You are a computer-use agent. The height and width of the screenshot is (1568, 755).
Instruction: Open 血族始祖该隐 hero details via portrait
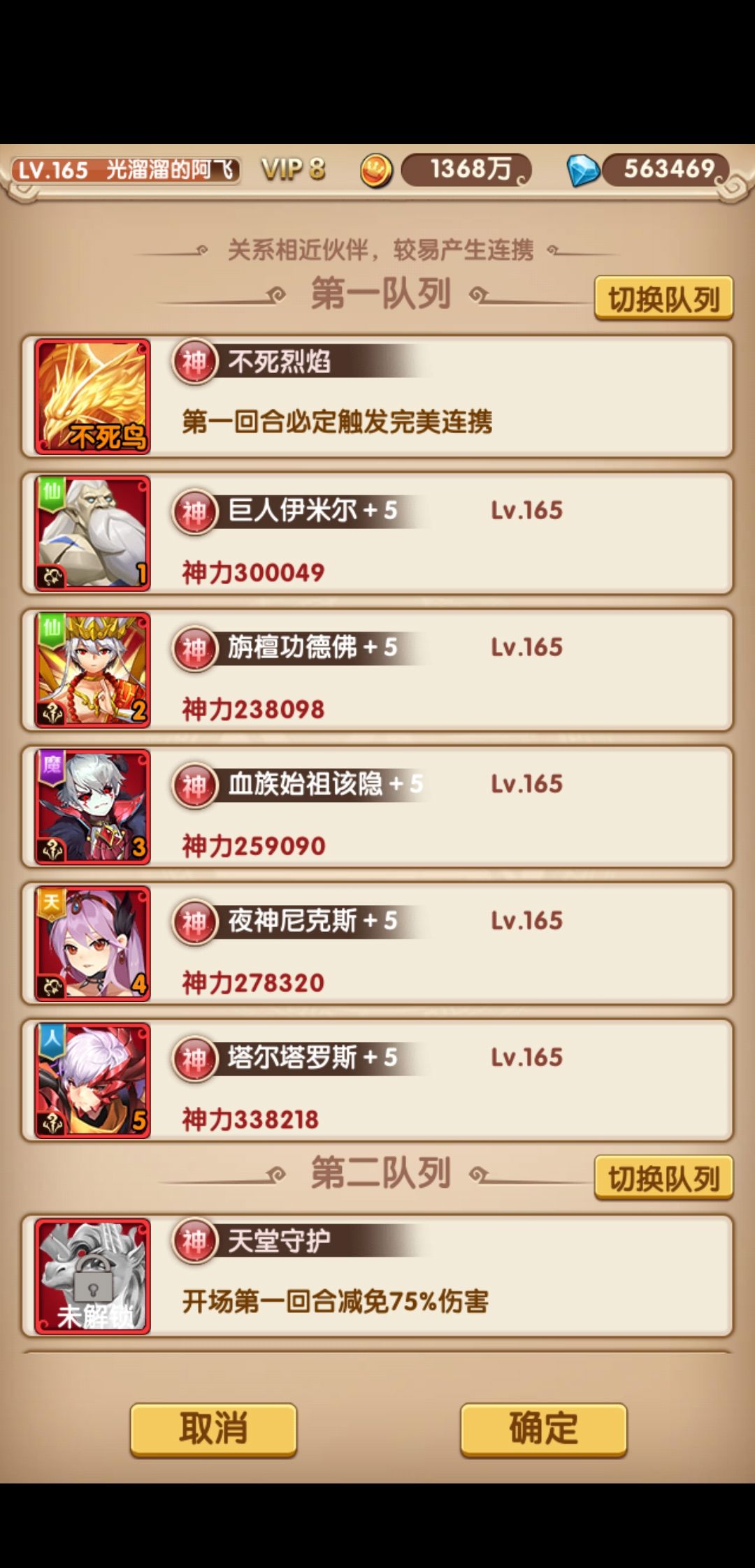93,807
